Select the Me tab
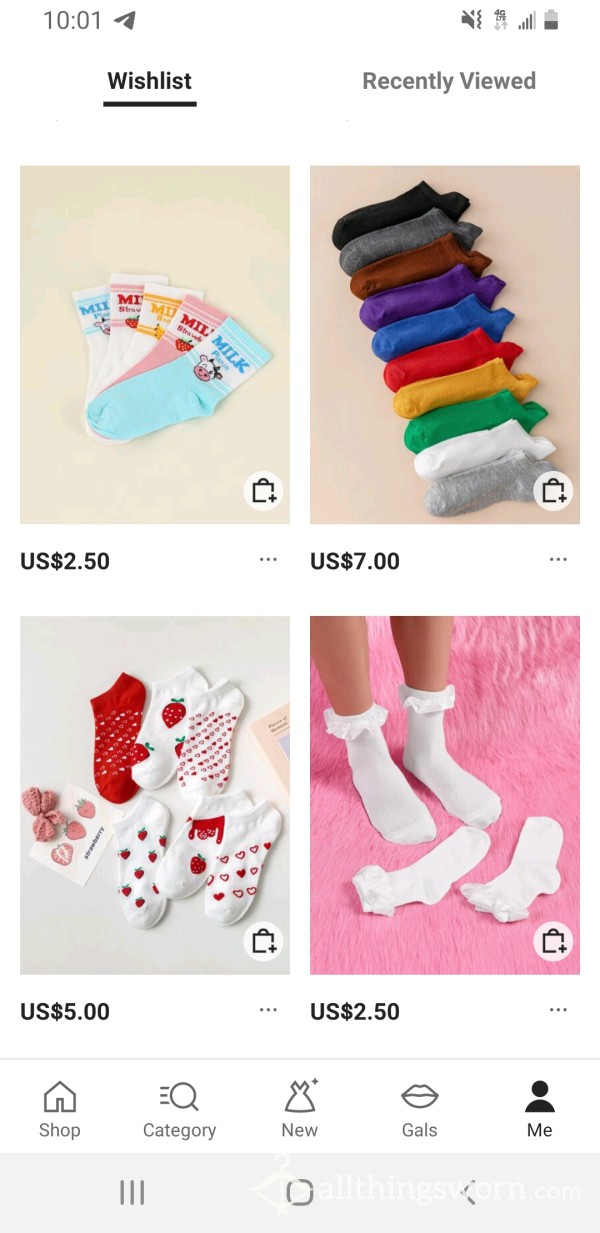Image resolution: width=600 pixels, height=1233 pixels. [x=540, y=1108]
